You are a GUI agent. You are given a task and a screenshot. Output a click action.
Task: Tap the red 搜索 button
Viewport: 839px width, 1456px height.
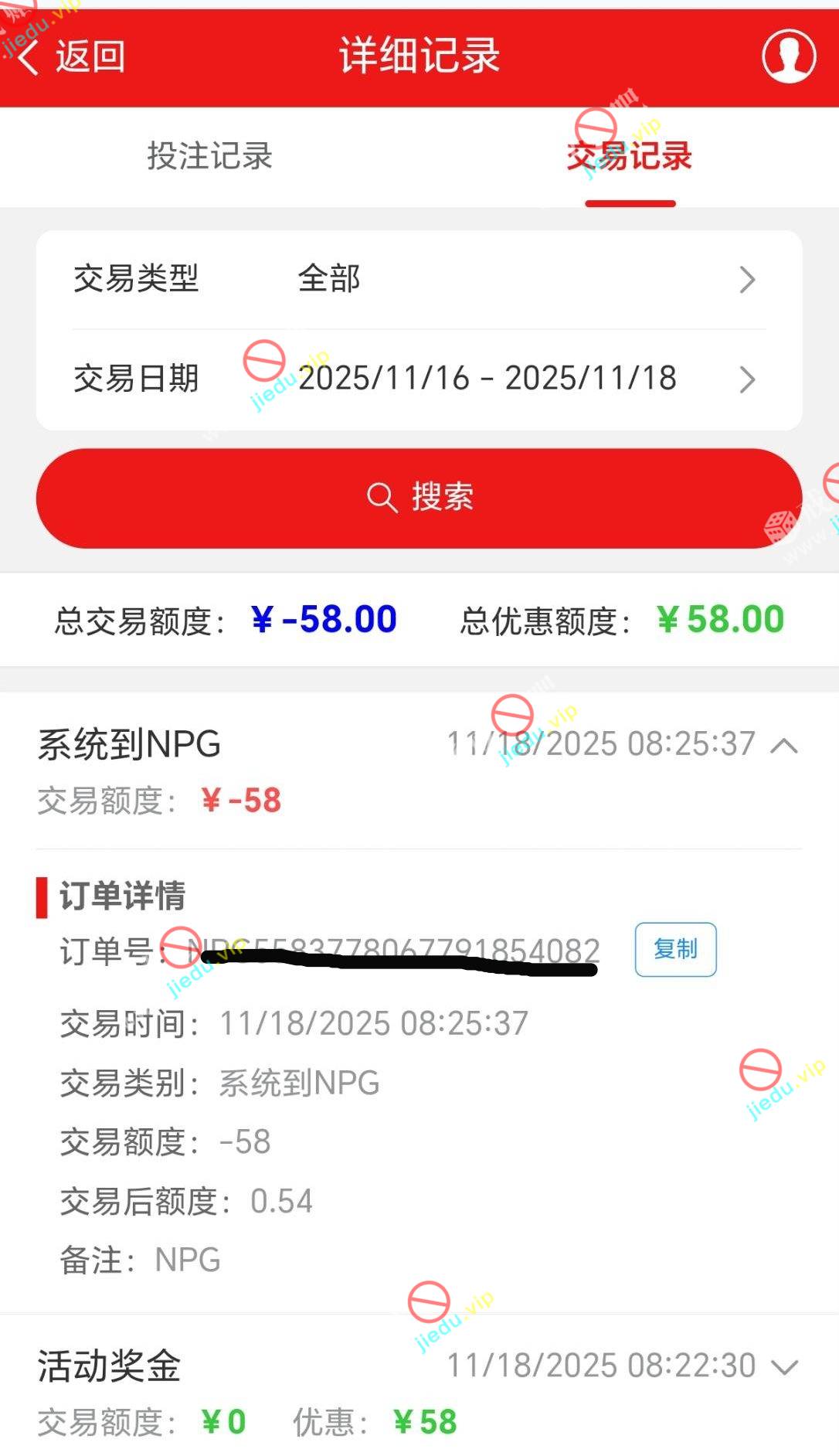pyautogui.click(x=419, y=498)
